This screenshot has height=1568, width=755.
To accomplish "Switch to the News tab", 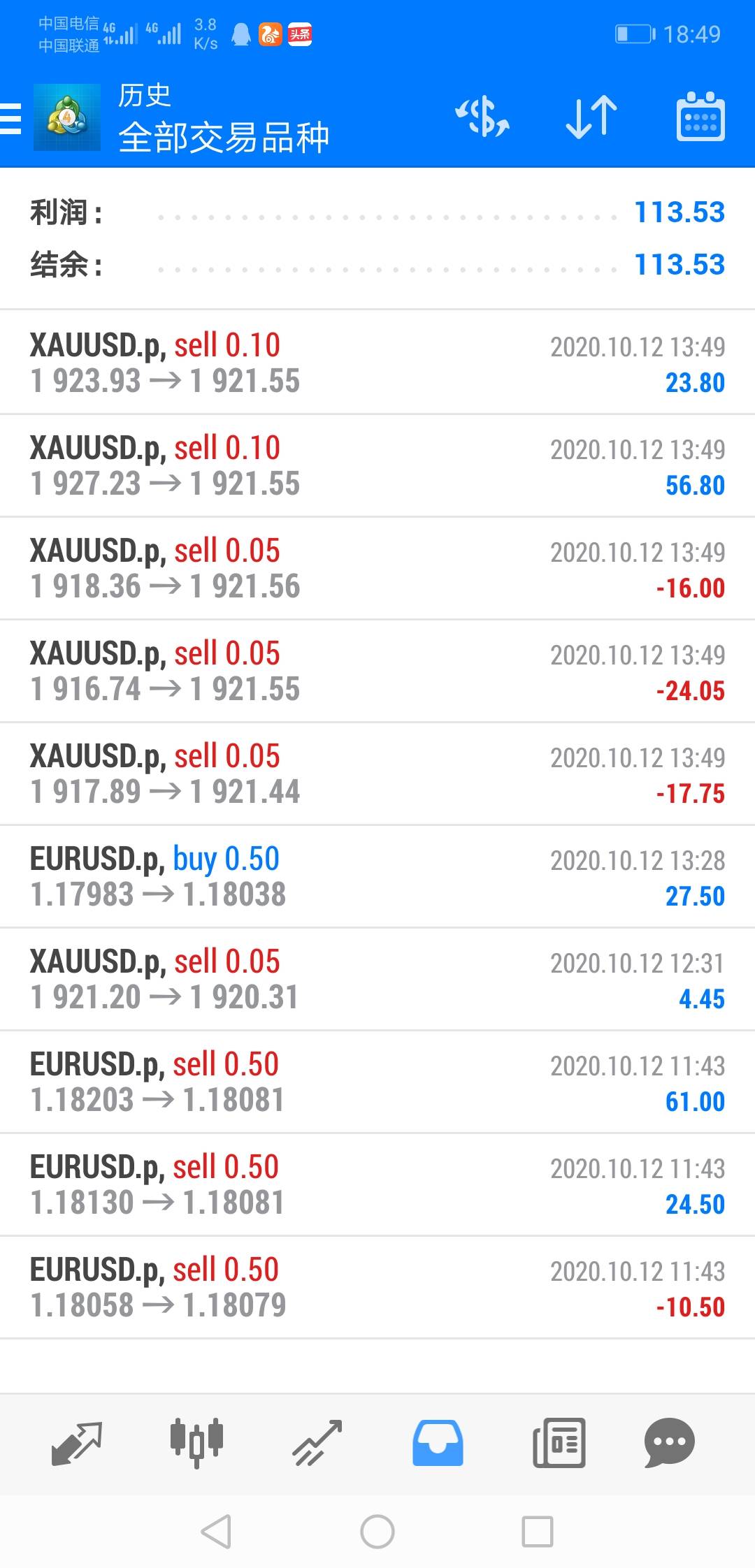I will 559,1442.
